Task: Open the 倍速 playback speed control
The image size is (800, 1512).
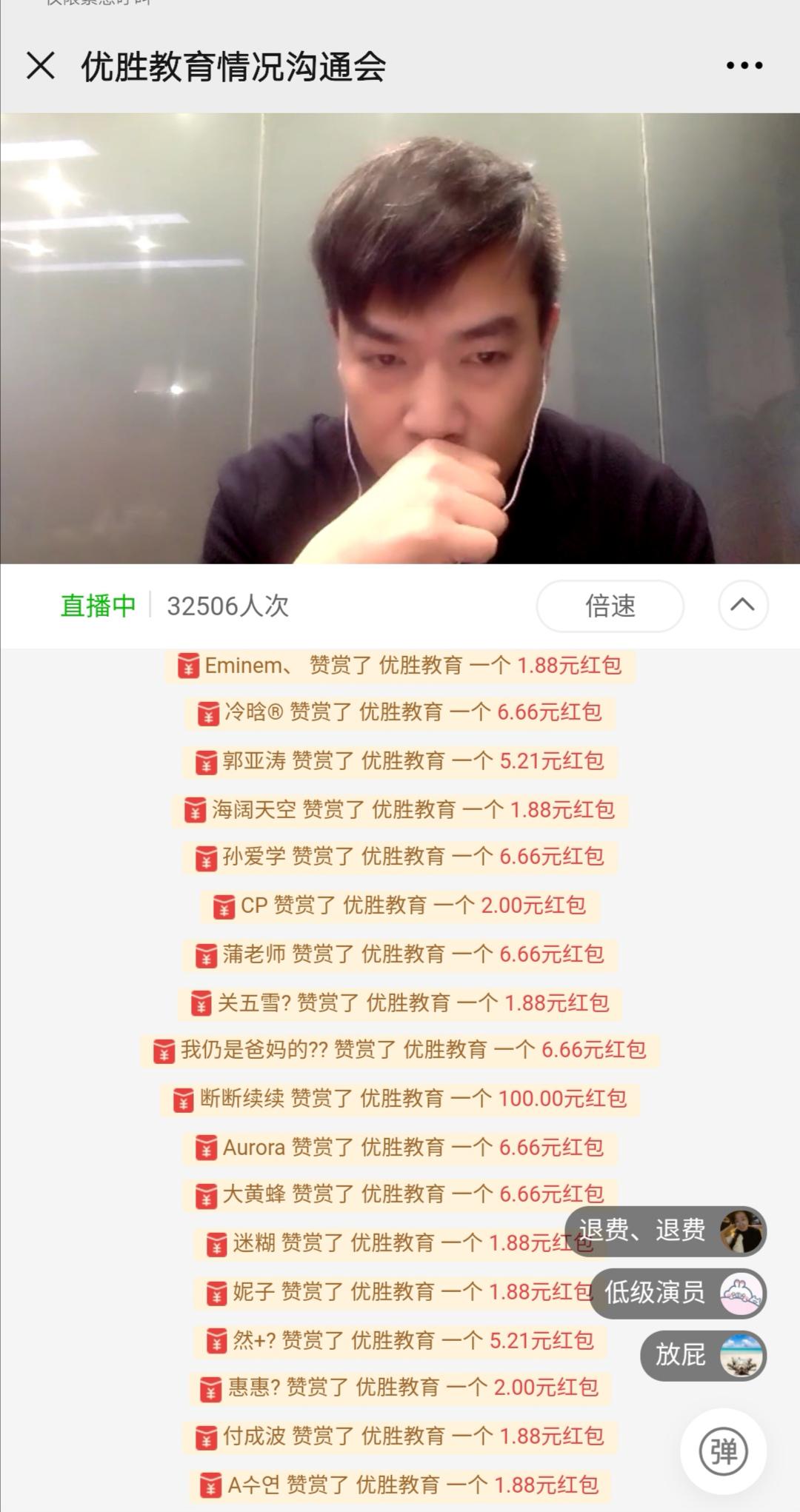Action: pyautogui.click(x=610, y=606)
